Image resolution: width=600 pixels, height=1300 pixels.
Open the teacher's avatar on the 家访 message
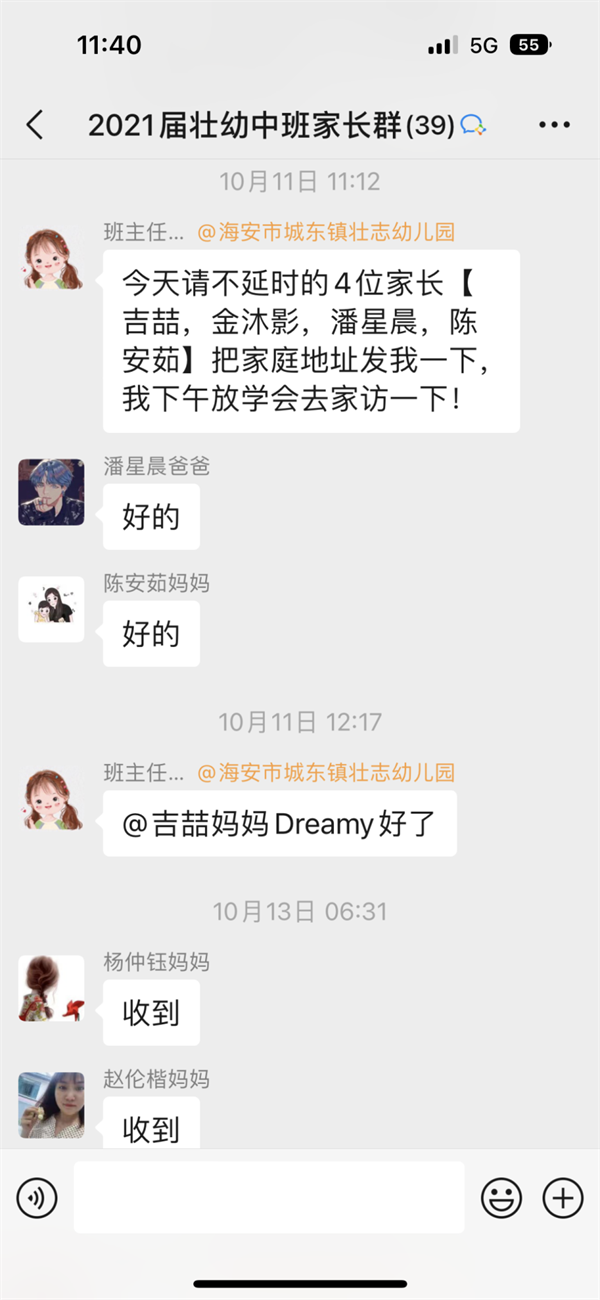pyautogui.click(x=51, y=257)
